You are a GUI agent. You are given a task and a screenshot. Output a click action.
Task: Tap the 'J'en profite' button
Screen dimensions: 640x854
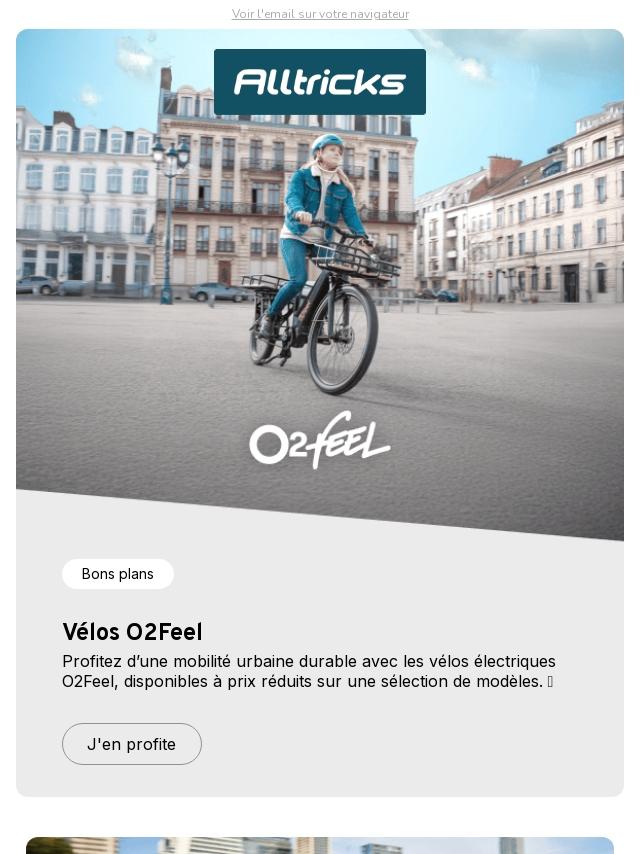[x=132, y=744]
